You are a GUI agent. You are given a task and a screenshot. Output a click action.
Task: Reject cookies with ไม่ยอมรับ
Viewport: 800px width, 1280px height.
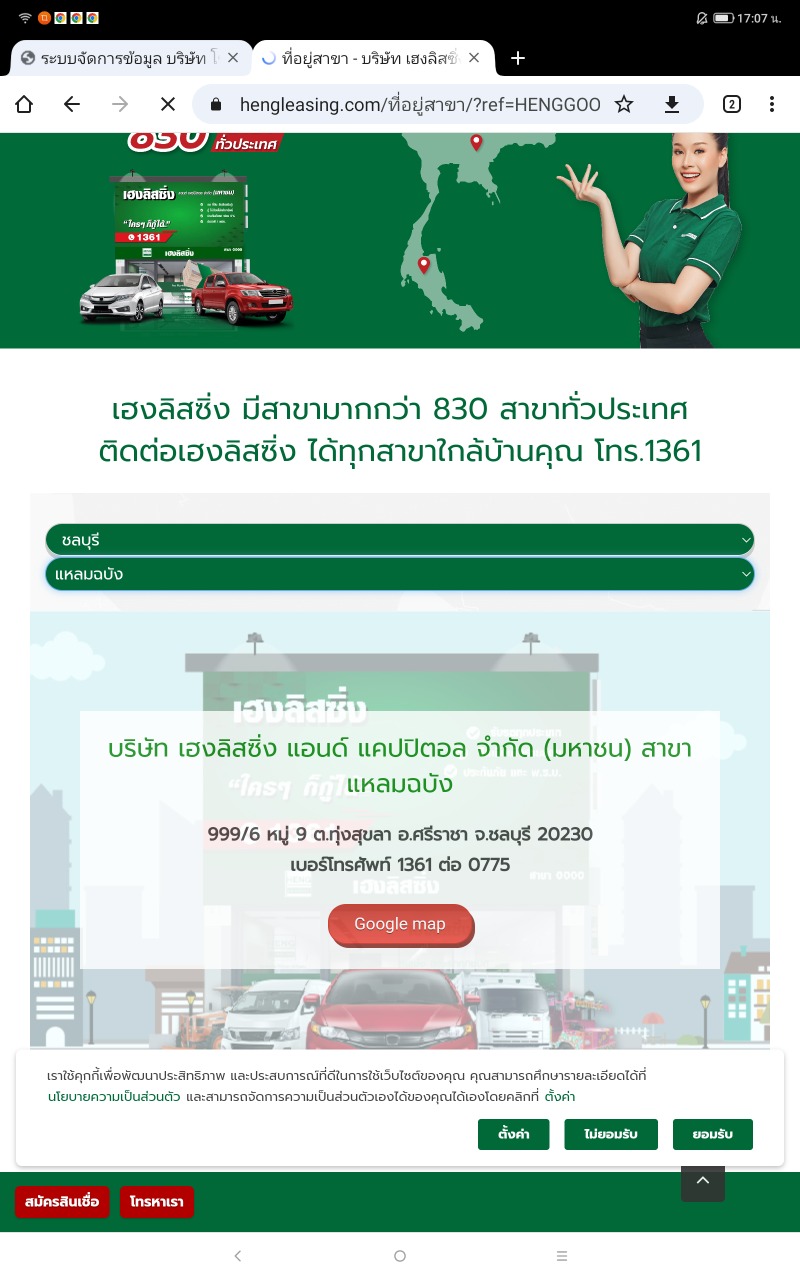[x=611, y=1134]
